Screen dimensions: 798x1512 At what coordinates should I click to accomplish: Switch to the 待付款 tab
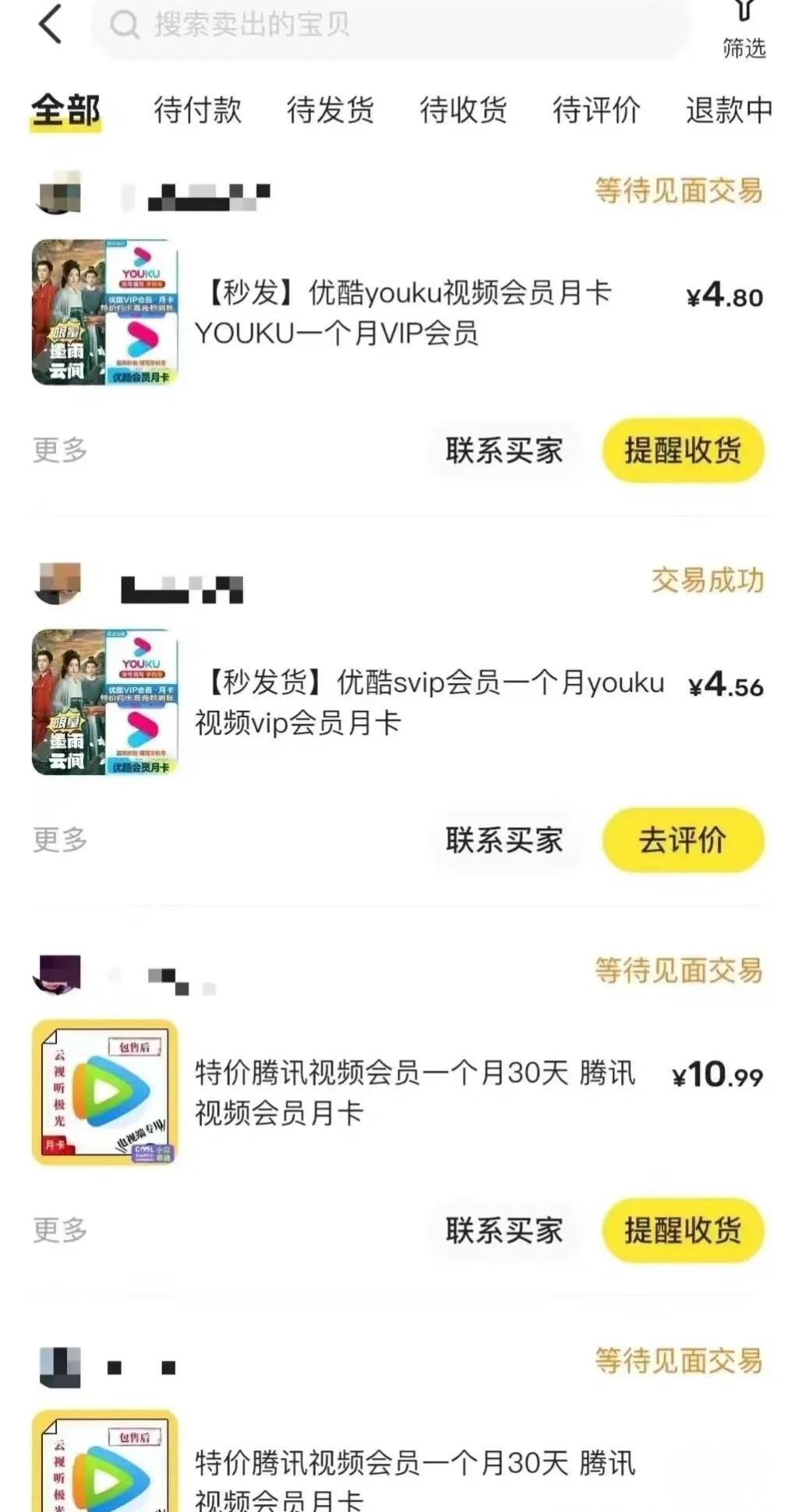point(197,110)
